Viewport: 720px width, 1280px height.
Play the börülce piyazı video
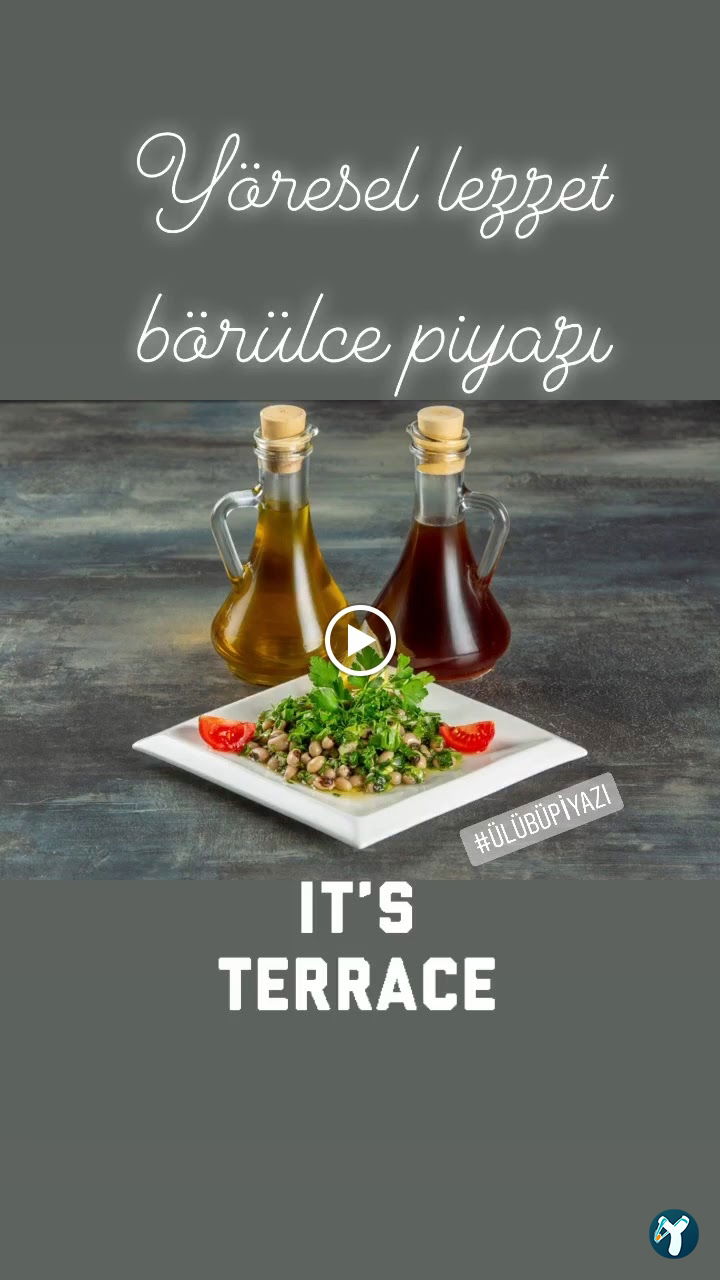tap(360, 640)
